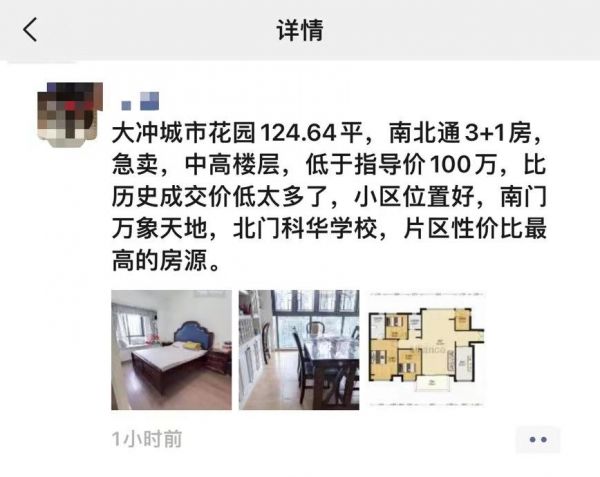Screen dimensions: 600x477
Task: Open the poster's profile avatar
Action: [x=68, y=114]
